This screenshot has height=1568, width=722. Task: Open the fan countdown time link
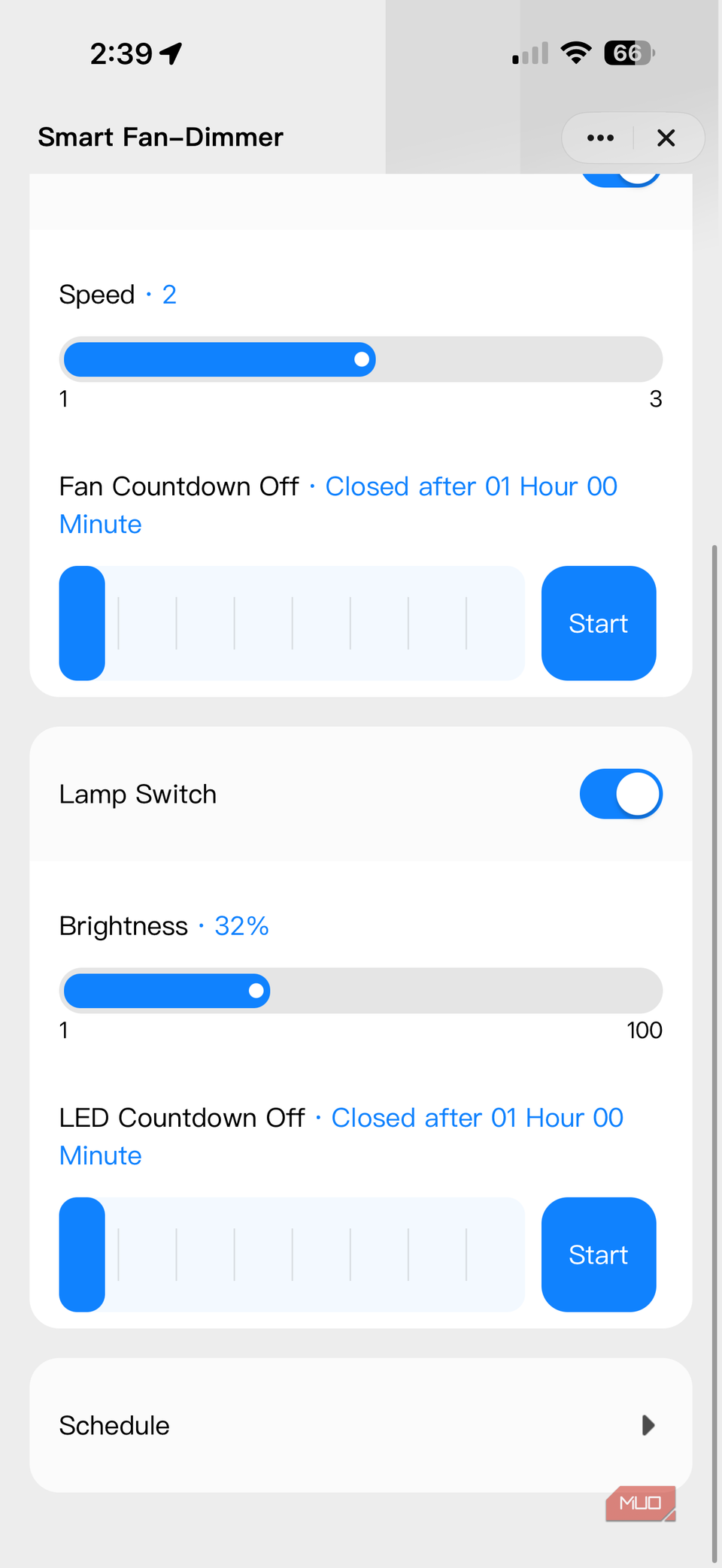[x=471, y=486]
